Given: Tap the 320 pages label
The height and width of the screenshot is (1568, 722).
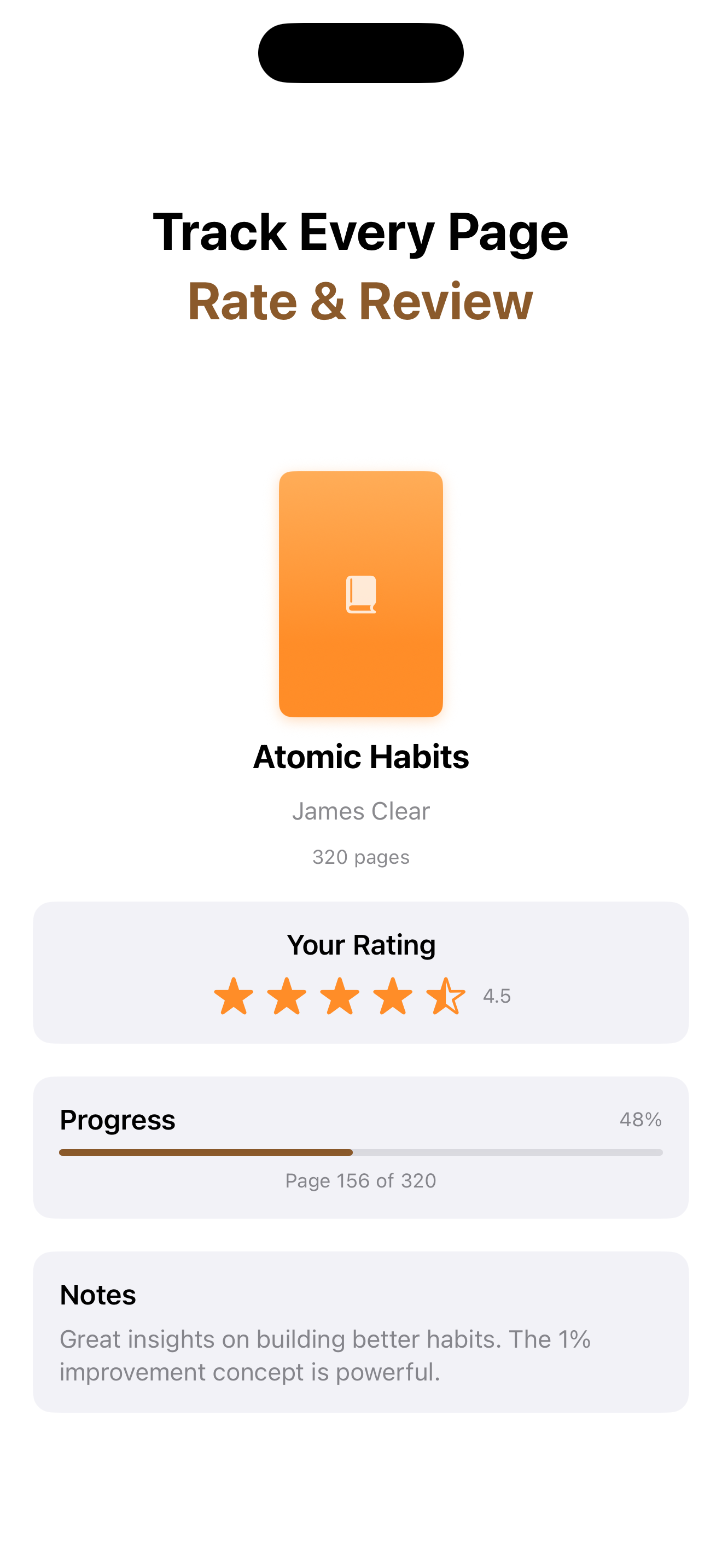Looking at the screenshot, I should [x=361, y=857].
